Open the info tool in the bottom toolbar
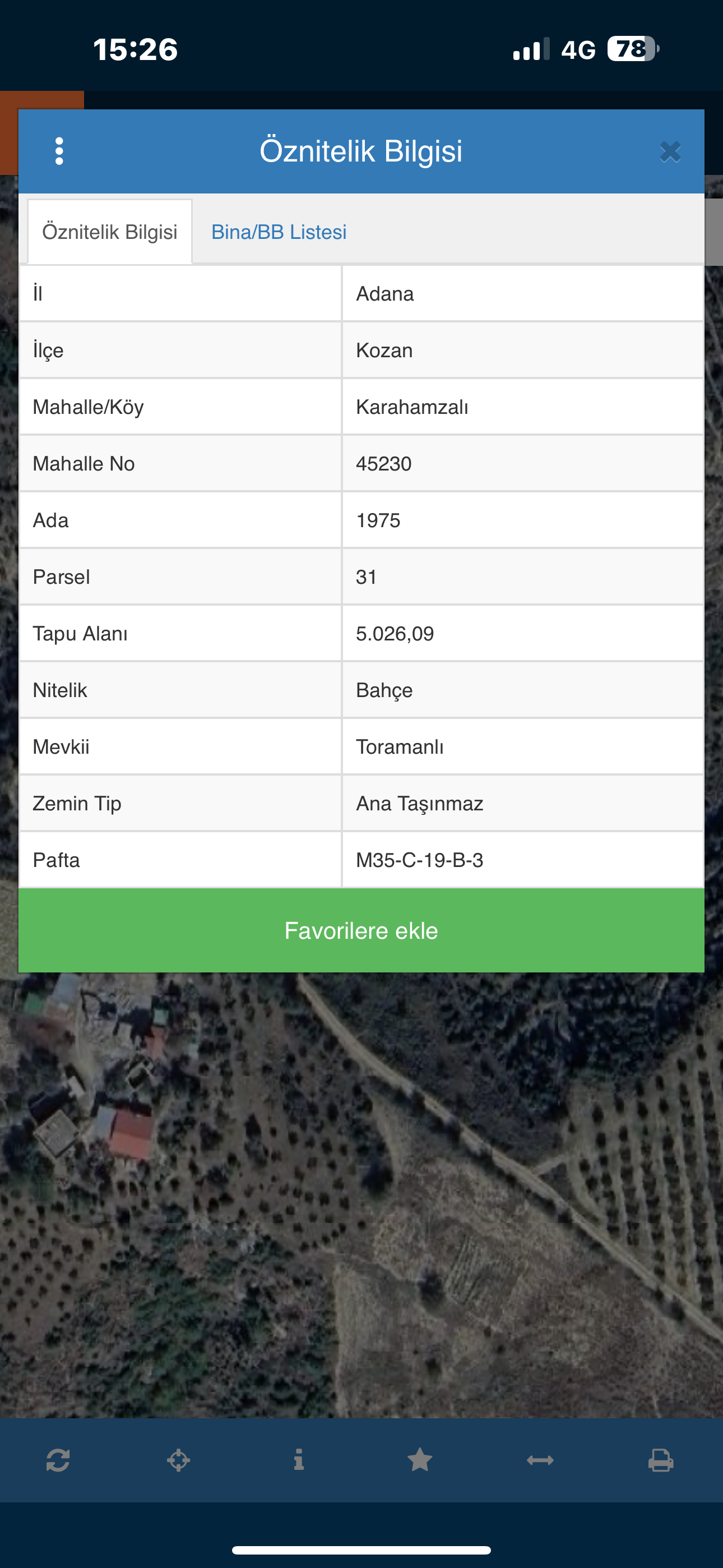The image size is (723, 1568). (299, 1460)
